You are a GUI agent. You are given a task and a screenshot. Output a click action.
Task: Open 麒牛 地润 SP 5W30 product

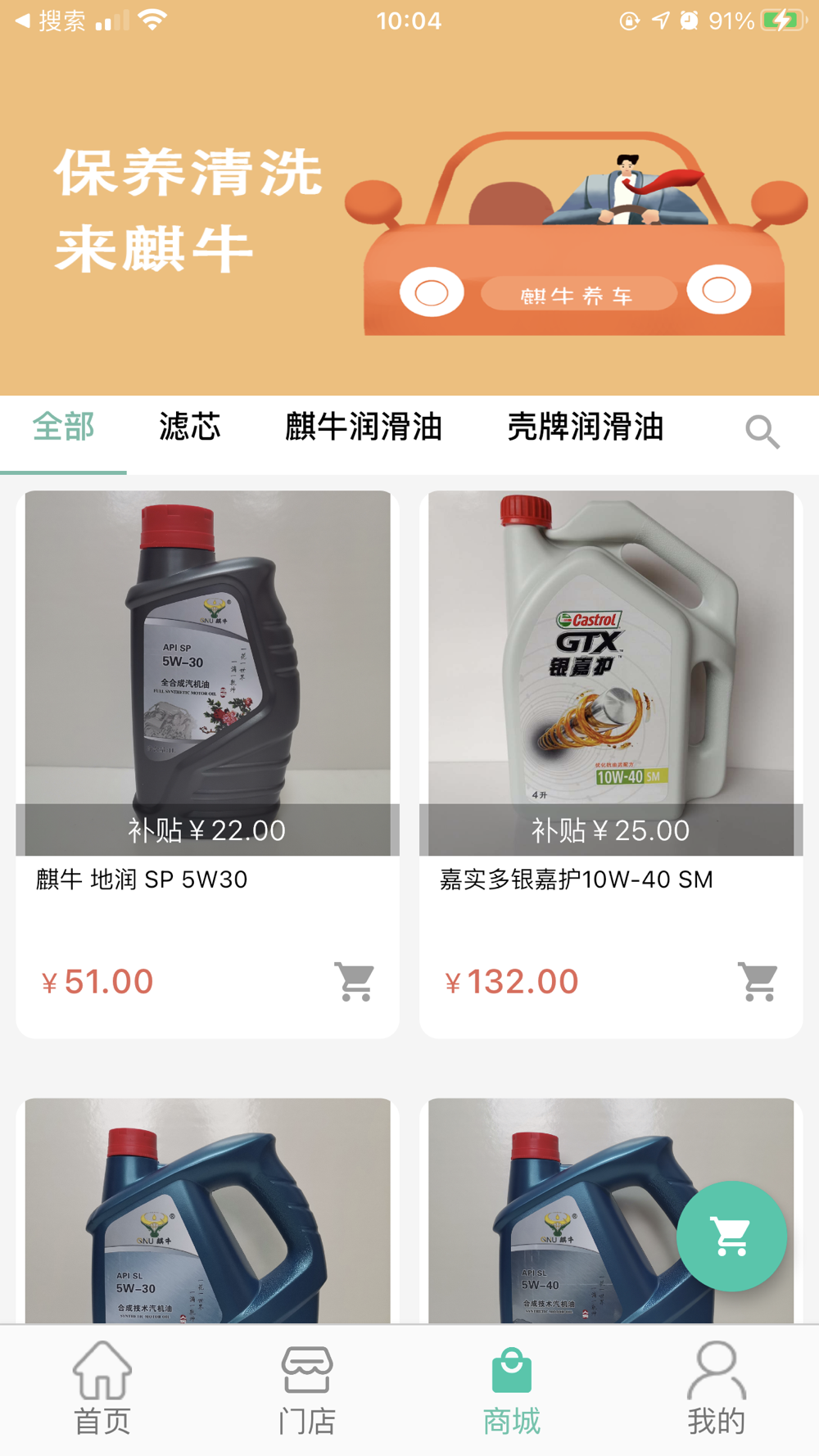(x=207, y=673)
